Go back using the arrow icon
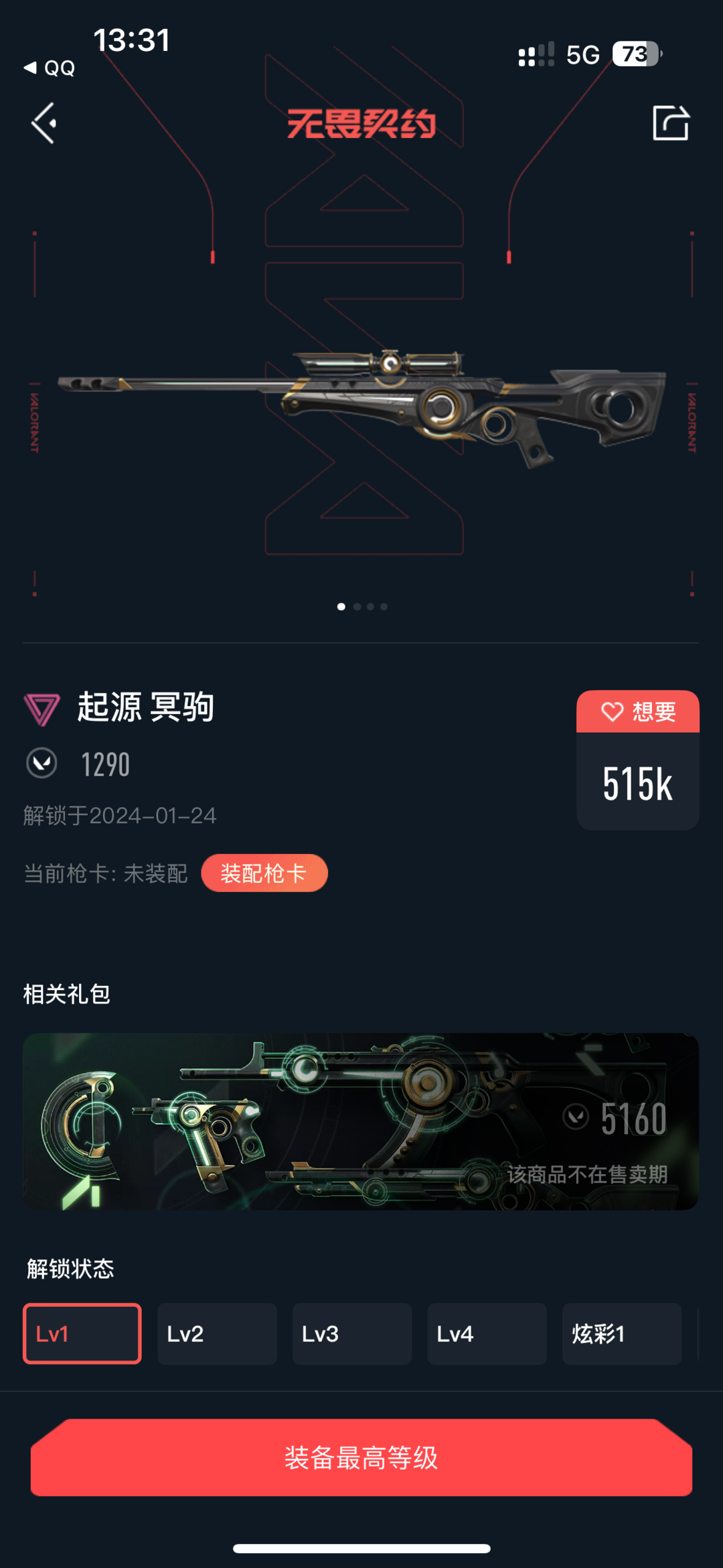The image size is (723, 1568). 44,123
